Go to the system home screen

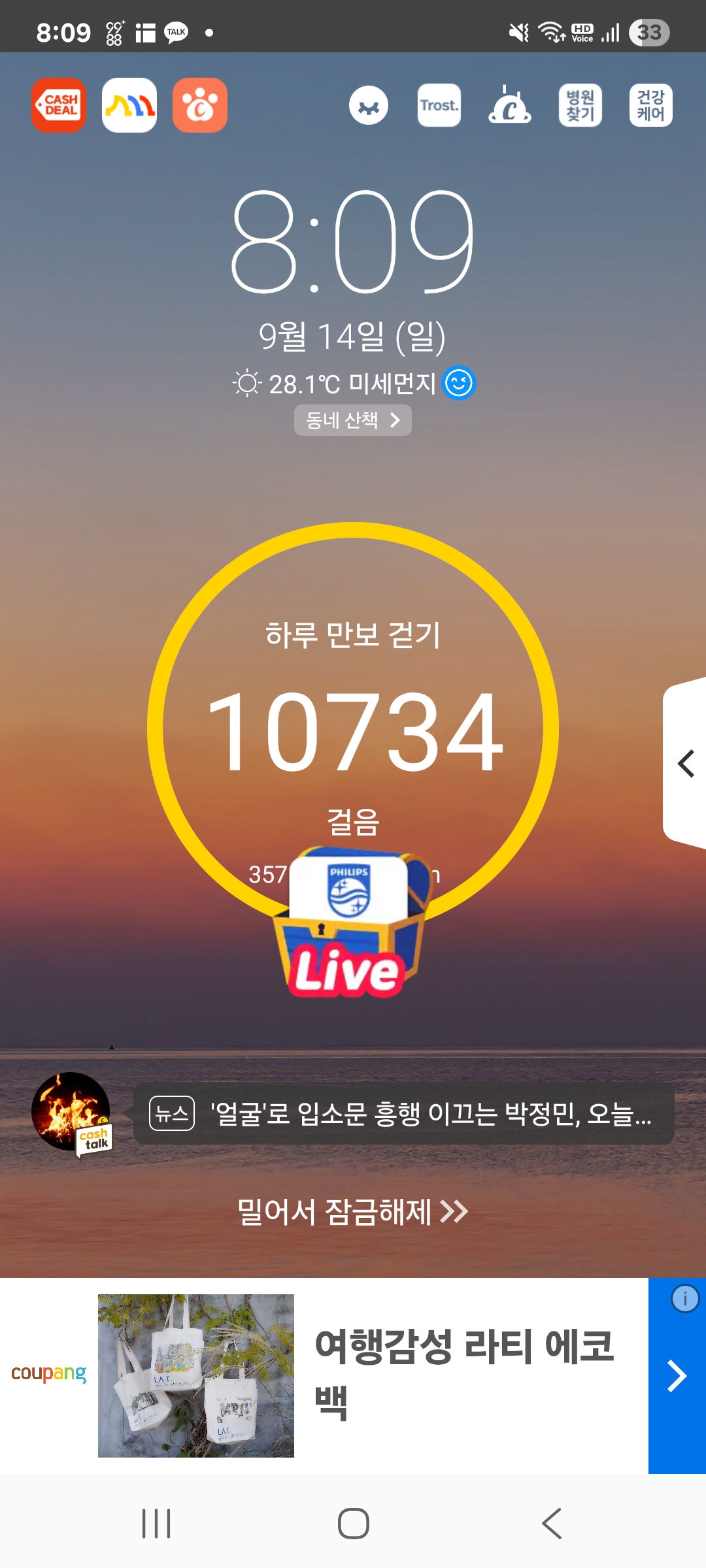pyautogui.click(x=354, y=1524)
